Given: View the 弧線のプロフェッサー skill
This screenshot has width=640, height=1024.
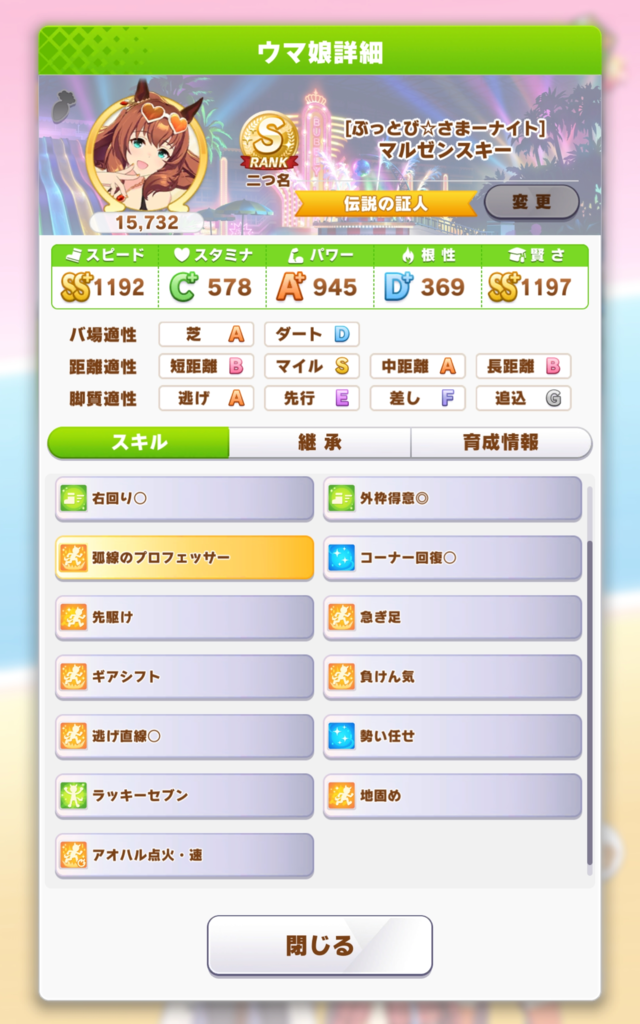Looking at the screenshot, I should [x=185, y=557].
